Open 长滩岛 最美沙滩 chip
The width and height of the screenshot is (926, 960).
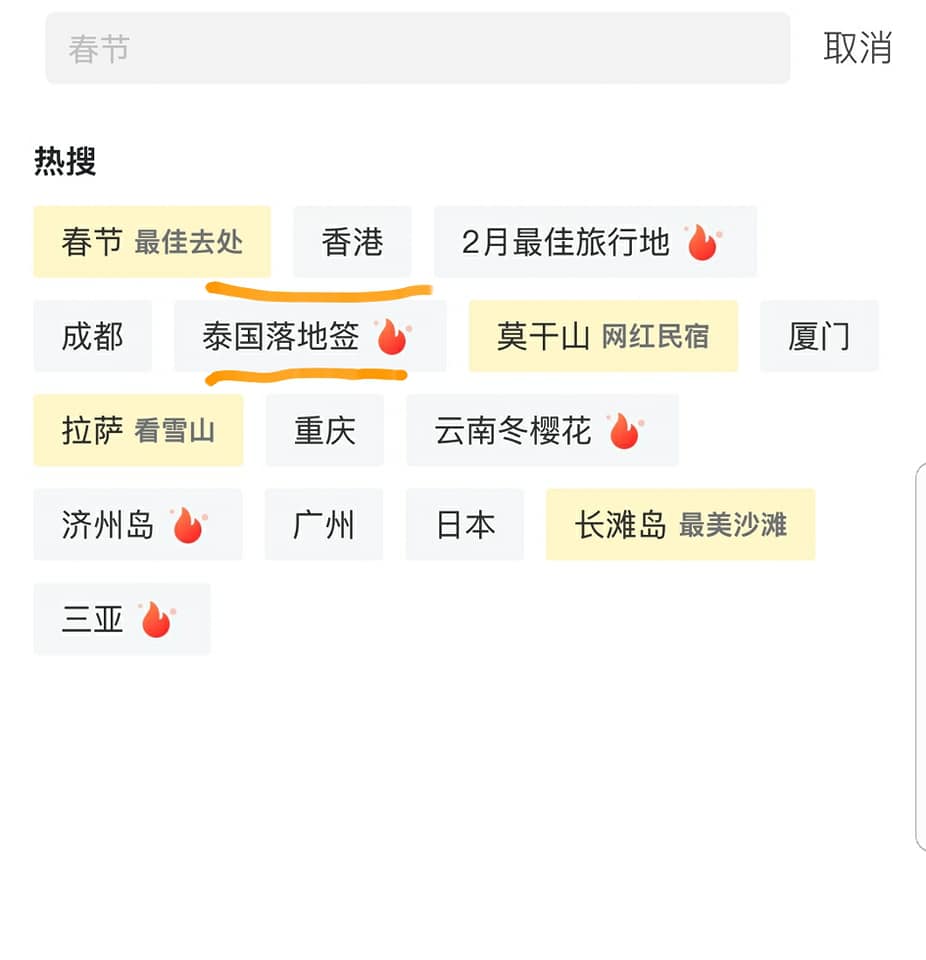click(x=680, y=524)
